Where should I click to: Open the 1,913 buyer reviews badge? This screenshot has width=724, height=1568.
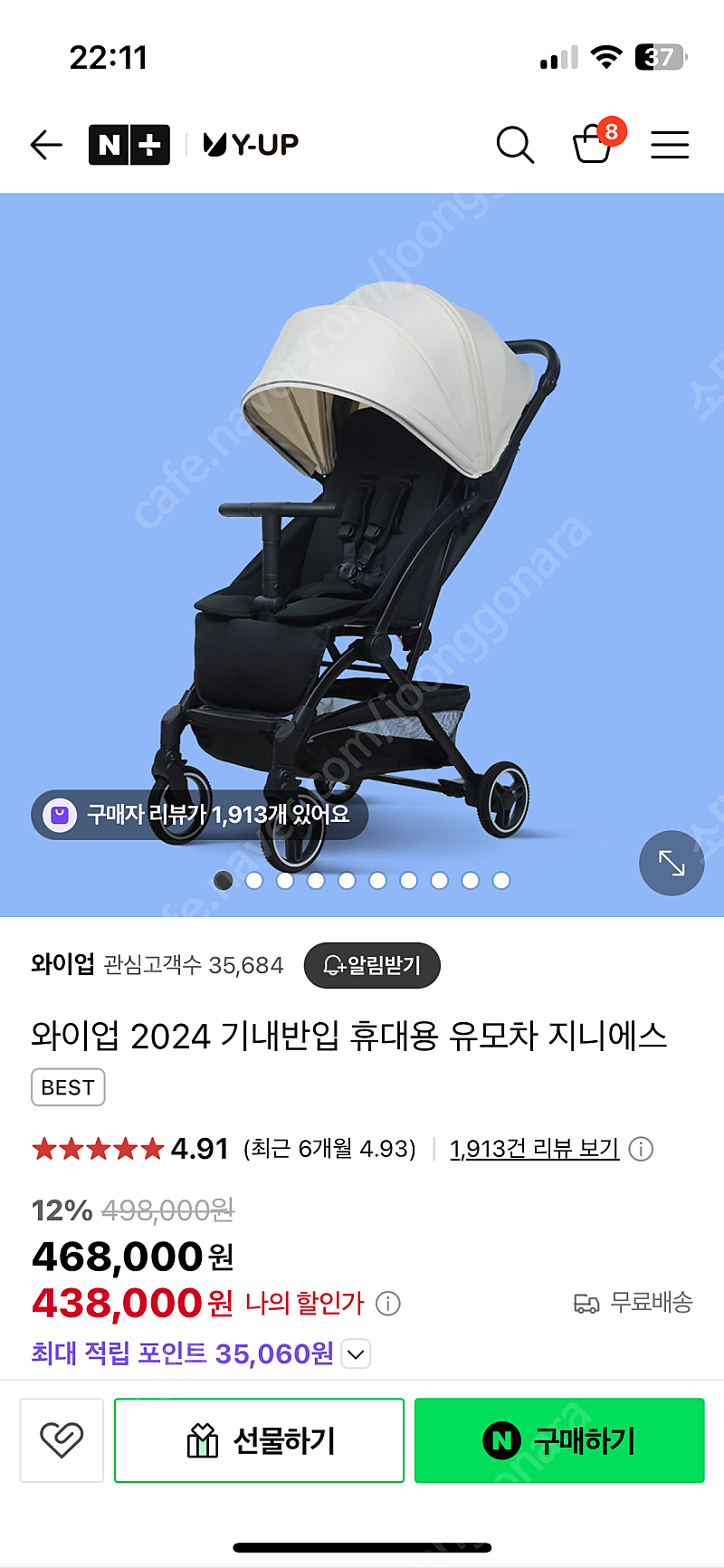click(200, 815)
